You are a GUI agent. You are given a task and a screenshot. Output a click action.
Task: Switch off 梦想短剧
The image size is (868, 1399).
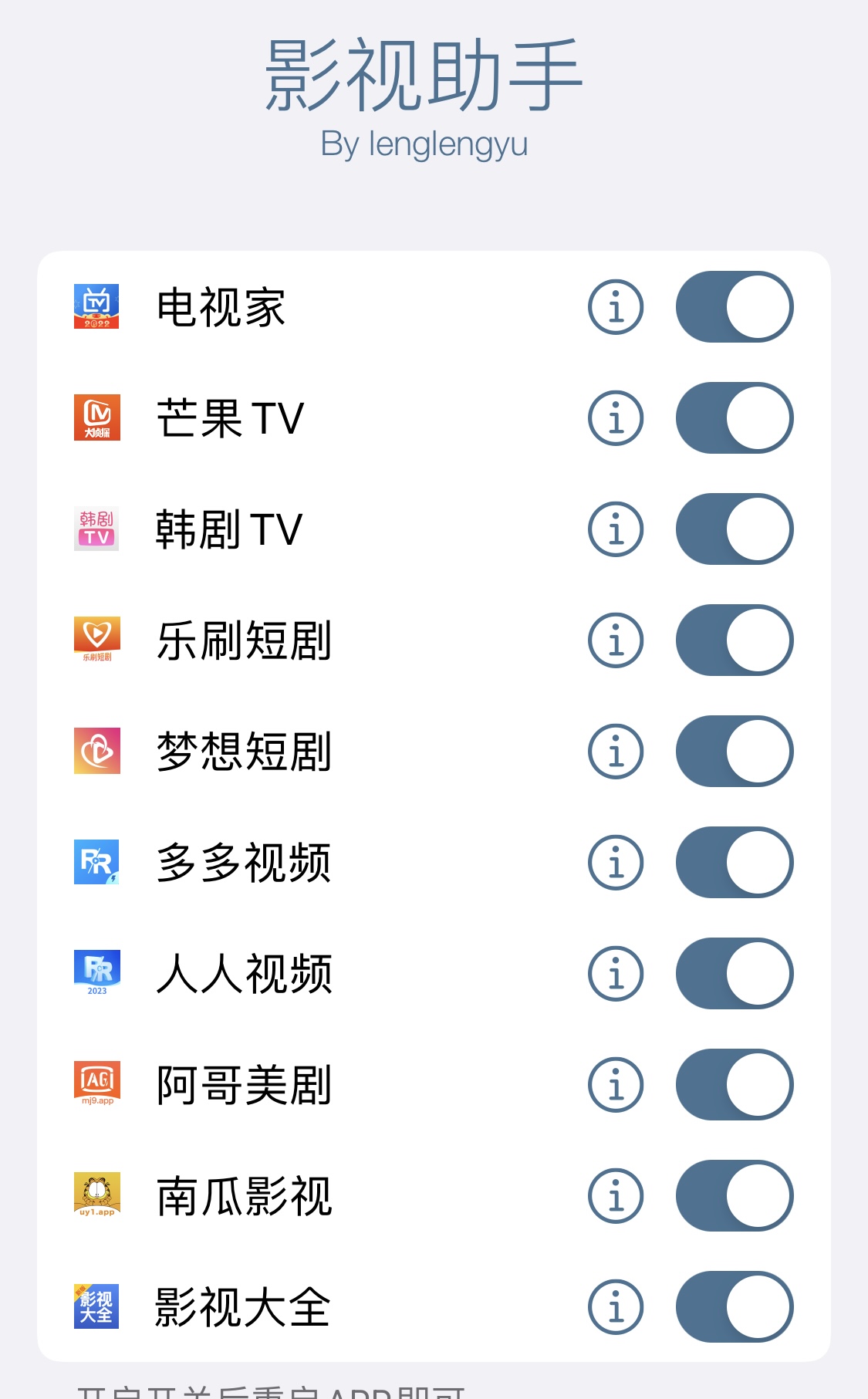(735, 752)
